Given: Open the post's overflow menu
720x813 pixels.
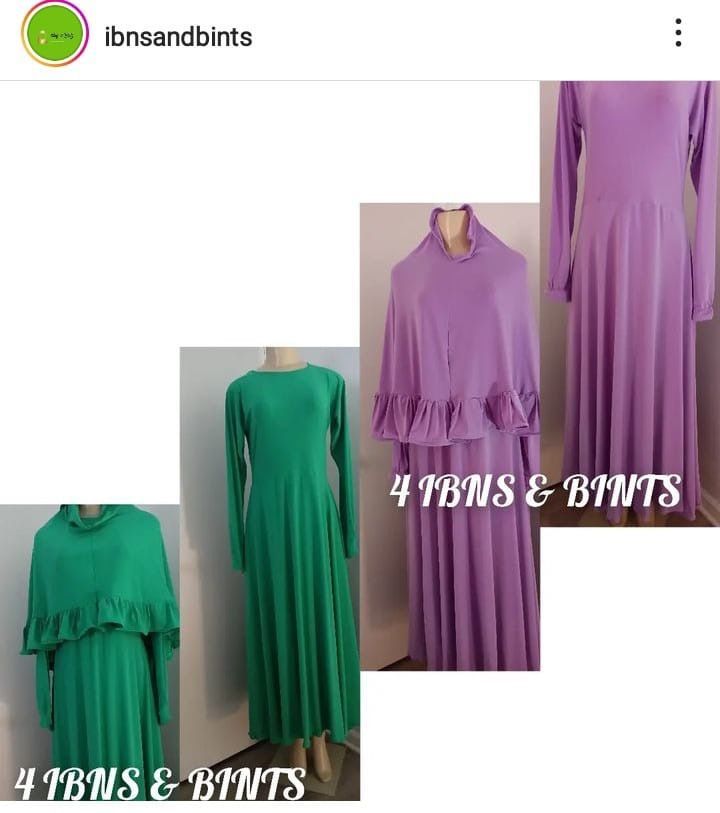Looking at the screenshot, I should pyautogui.click(x=678, y=33).
